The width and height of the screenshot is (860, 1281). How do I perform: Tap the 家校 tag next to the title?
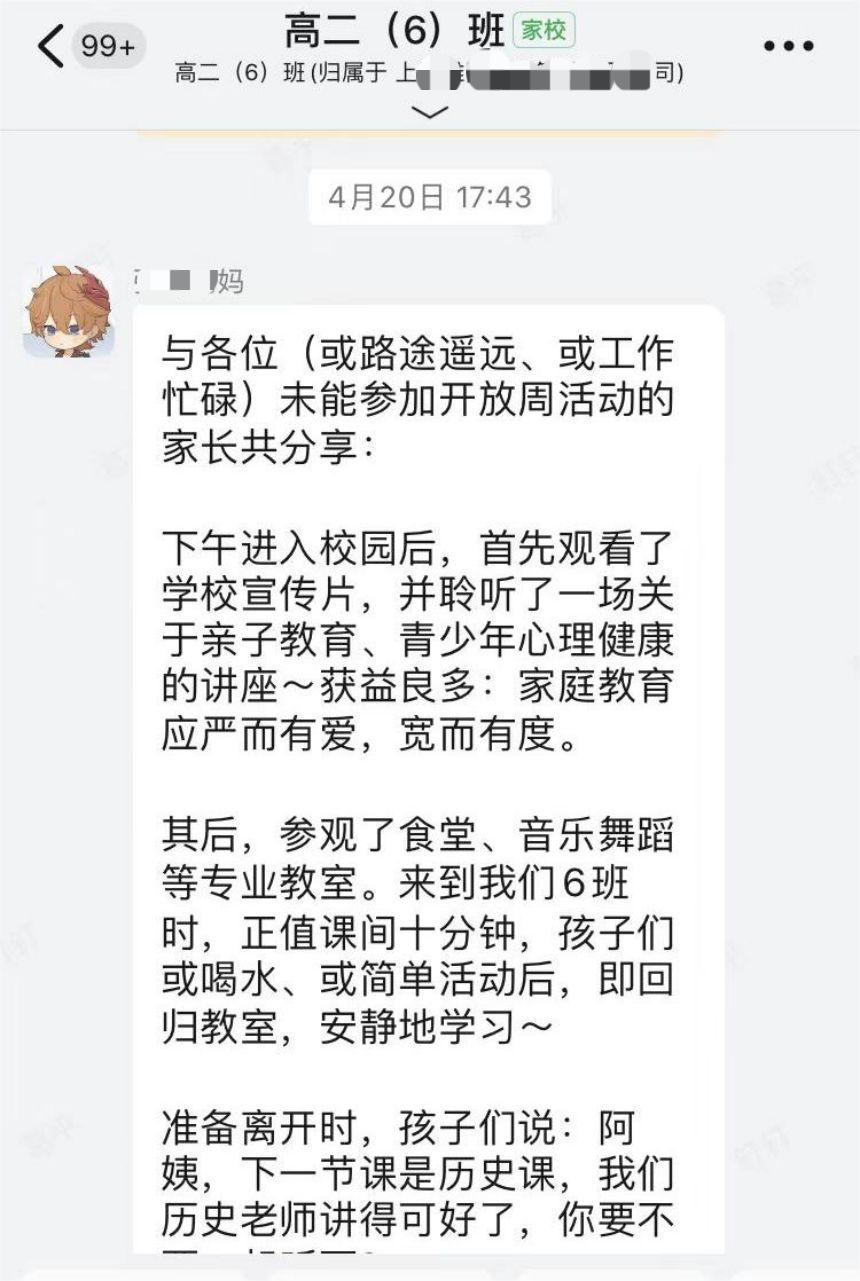[544, 32]
